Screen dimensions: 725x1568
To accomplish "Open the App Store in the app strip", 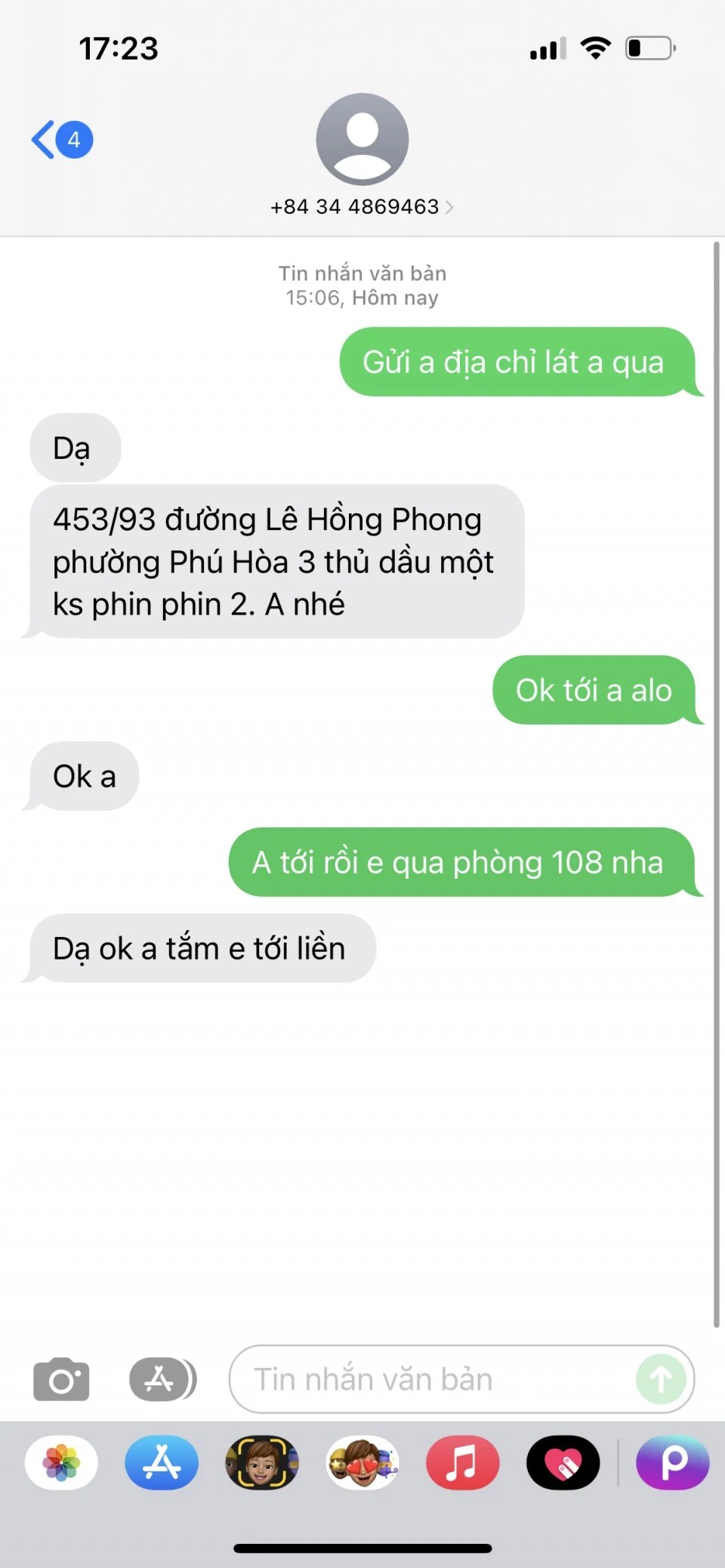I will tap(162, 1462).
